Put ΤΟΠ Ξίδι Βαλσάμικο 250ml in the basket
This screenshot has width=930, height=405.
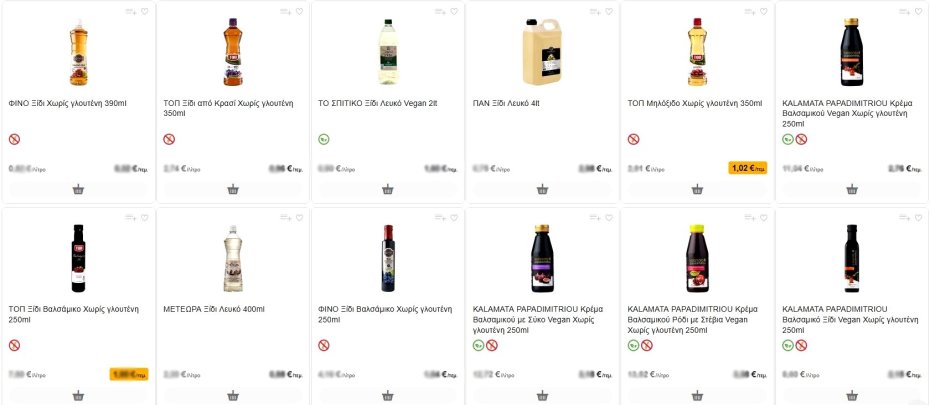point(78,395)
